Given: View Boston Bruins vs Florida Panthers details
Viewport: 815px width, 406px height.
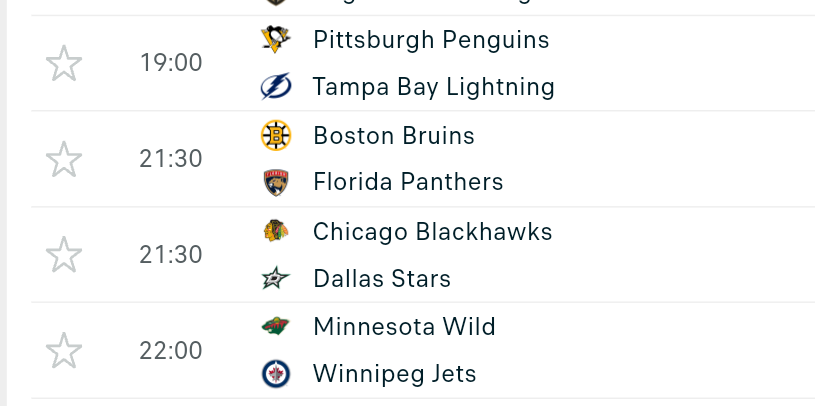Looking at the screenshot, I should point(407,159).
